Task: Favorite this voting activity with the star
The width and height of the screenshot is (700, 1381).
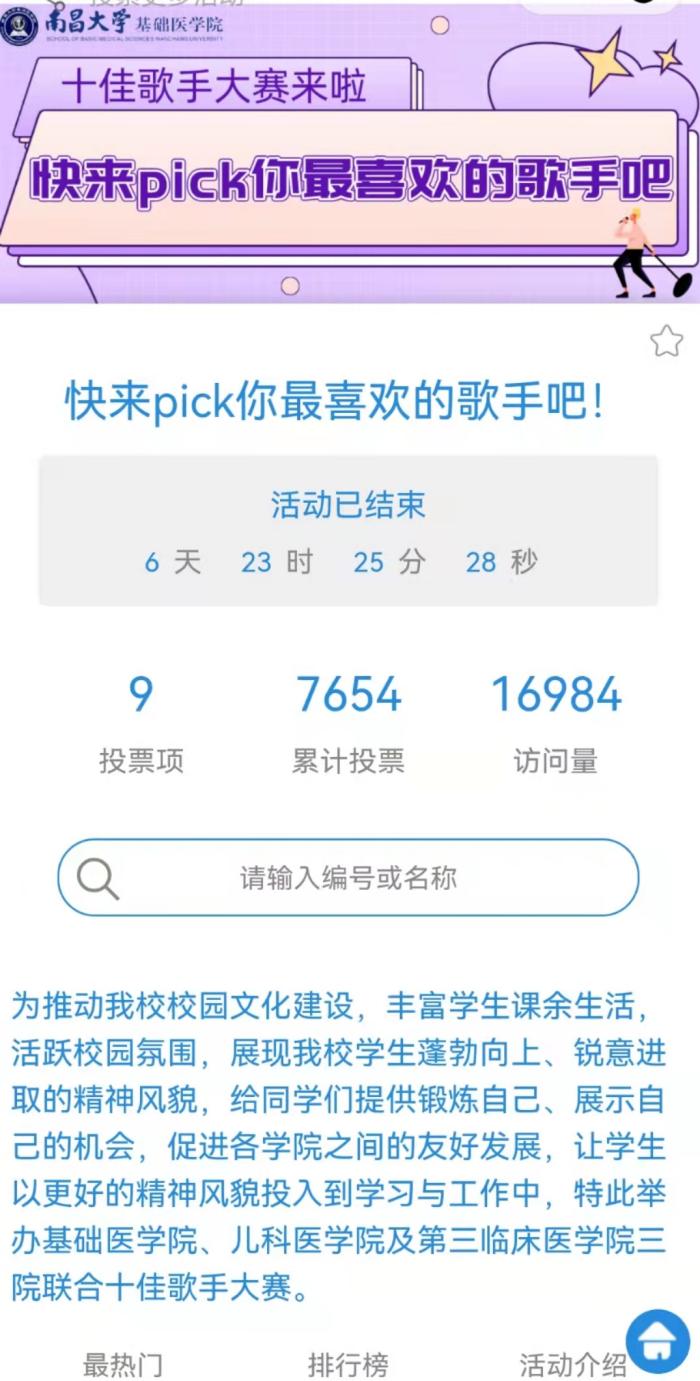Action: [x=666, y=342]
